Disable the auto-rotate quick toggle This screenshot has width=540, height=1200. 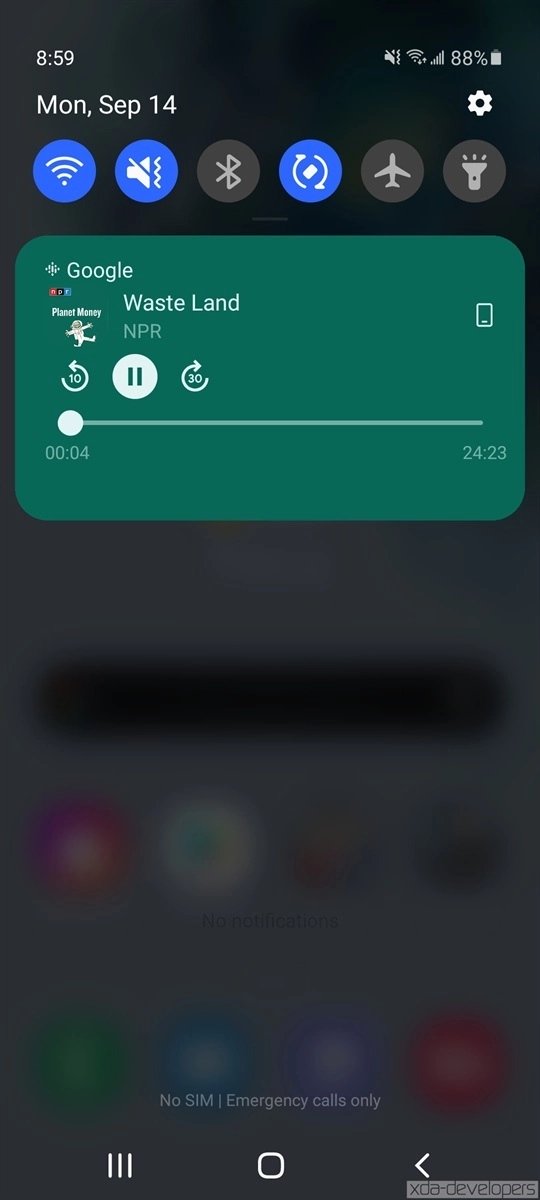(x=311, y=172)
